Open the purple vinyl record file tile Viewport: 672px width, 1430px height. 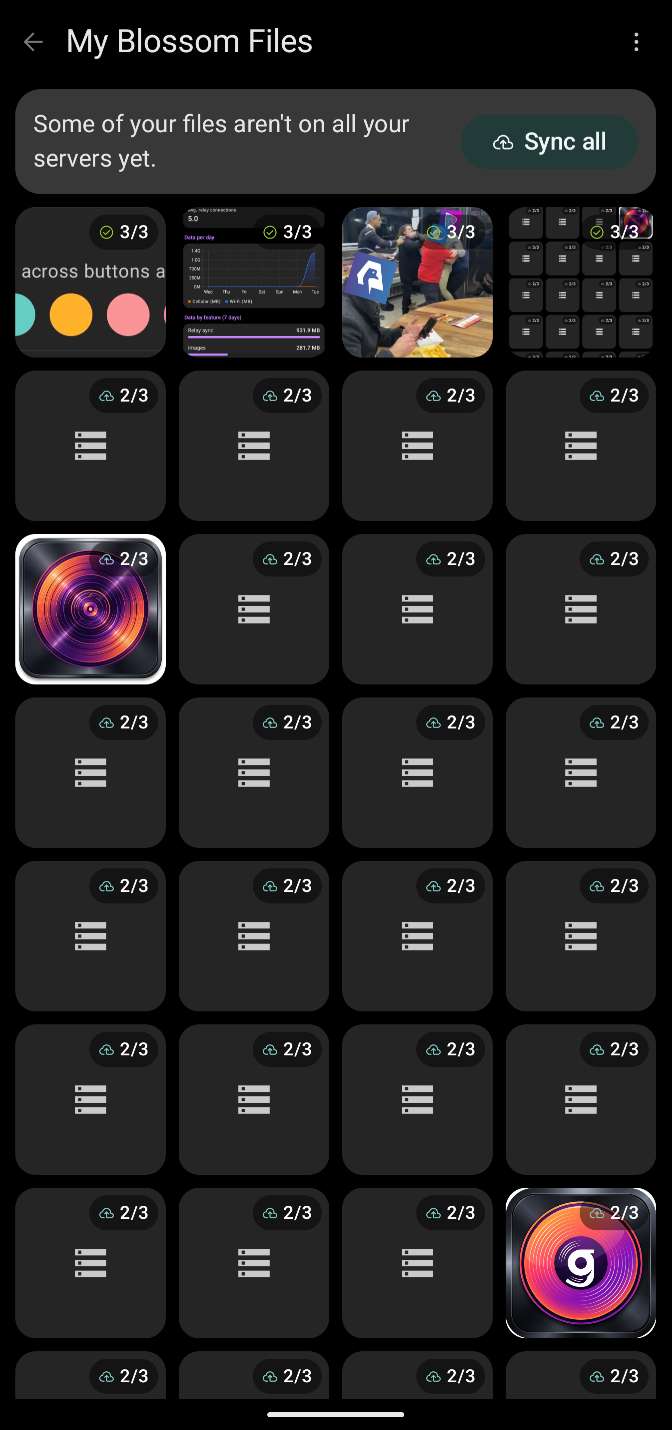(90, 609)
